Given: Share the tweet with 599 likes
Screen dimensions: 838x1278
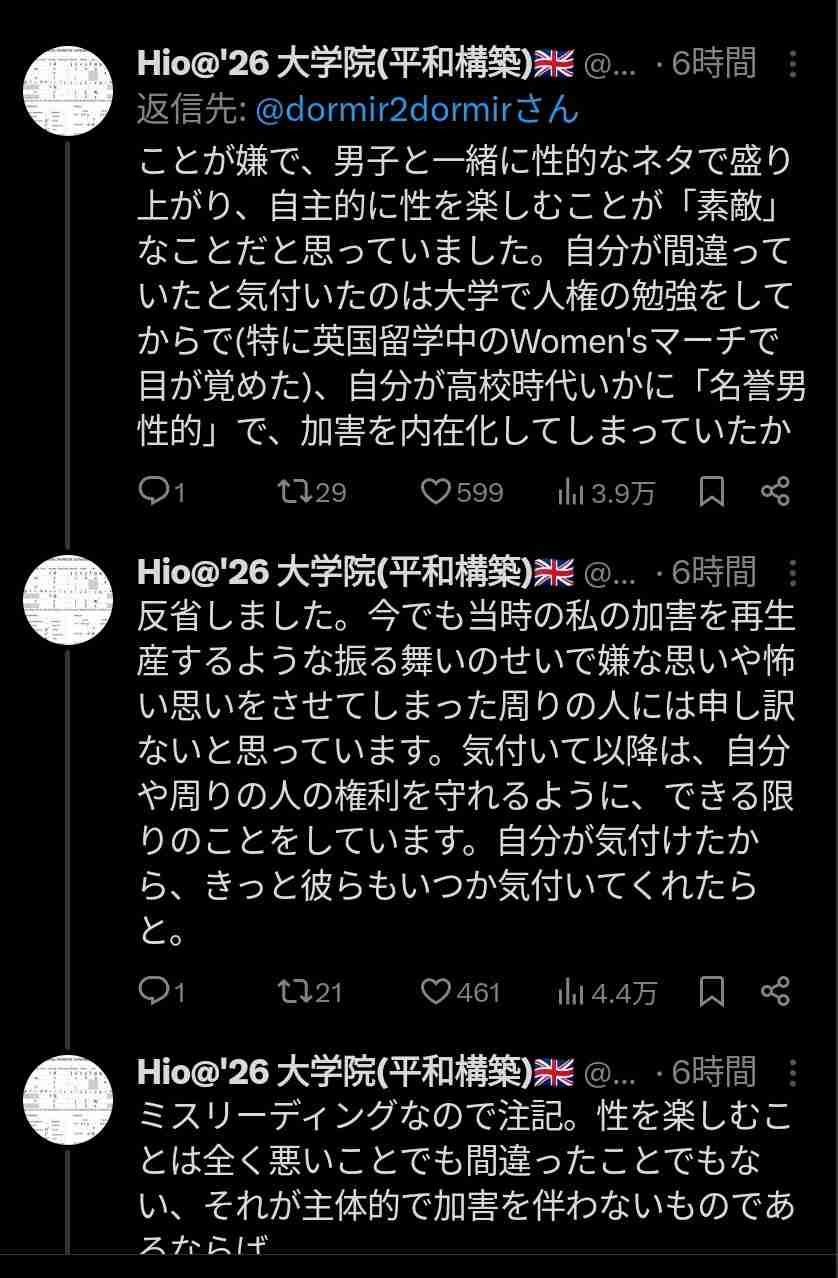Looking at the screenshot, I should point(775,491).
